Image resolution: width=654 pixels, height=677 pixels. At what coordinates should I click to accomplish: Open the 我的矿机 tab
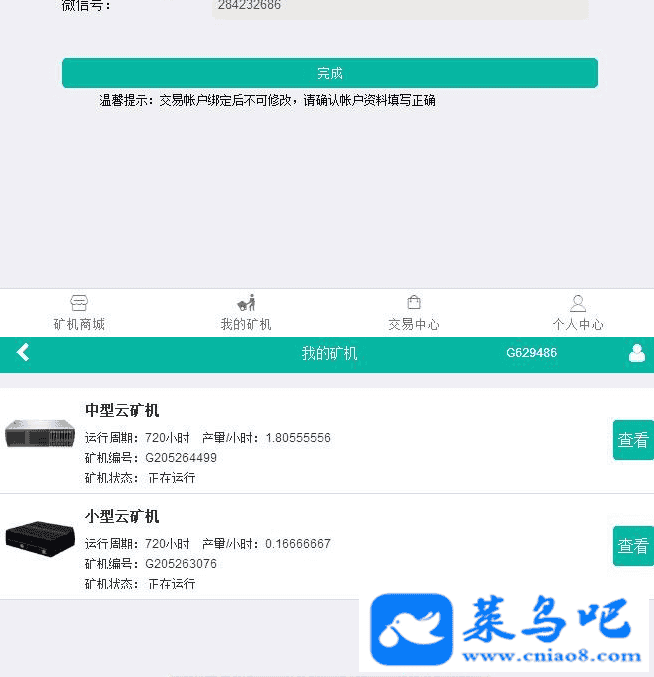pos(246,312)
